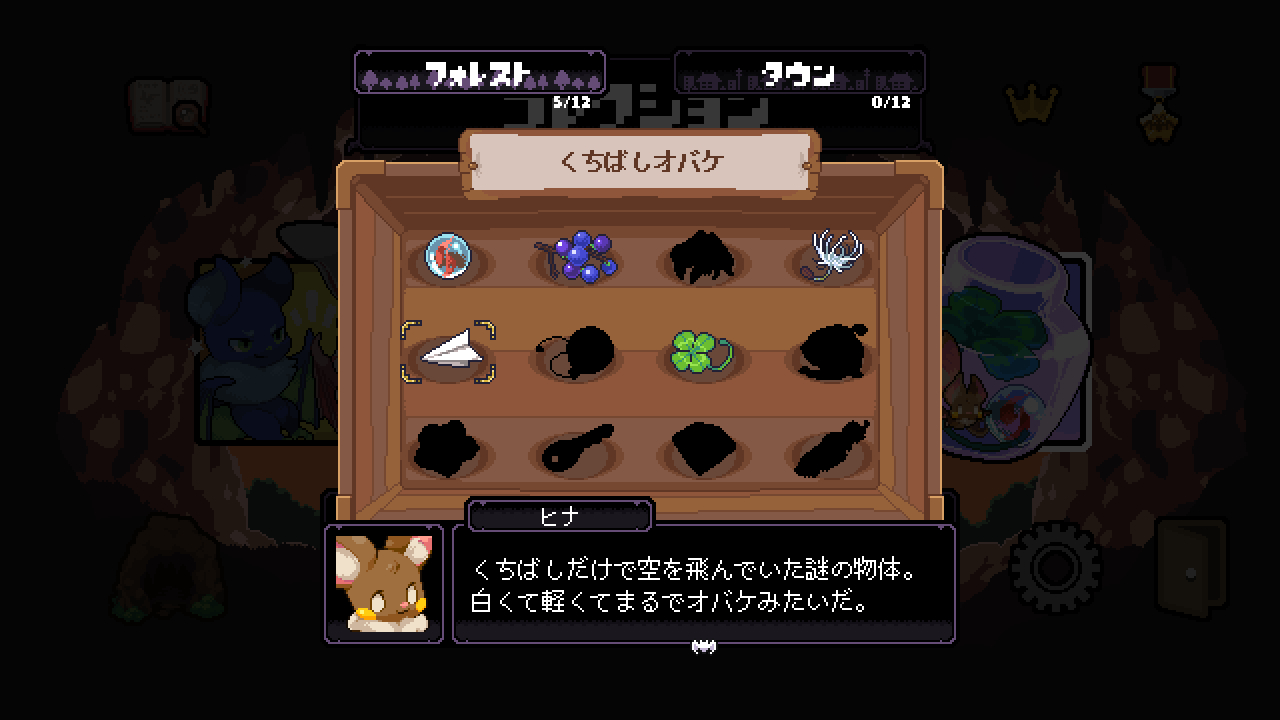1280x720 pixels.
Task: Select the locked bottle-shaped silhouette item
Action: (x=833, y=449)
